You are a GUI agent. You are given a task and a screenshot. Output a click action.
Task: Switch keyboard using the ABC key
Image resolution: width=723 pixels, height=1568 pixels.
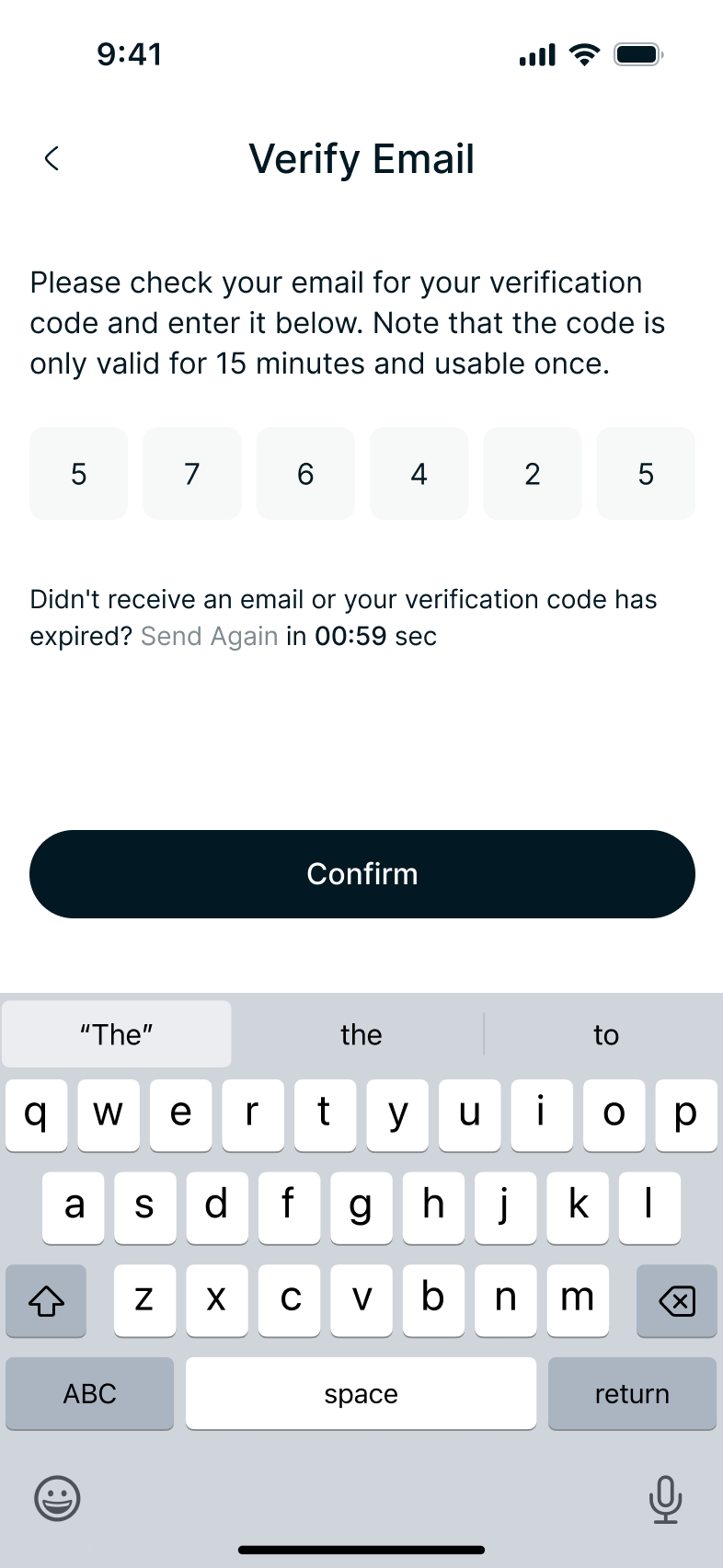[x=89, y=1393]
